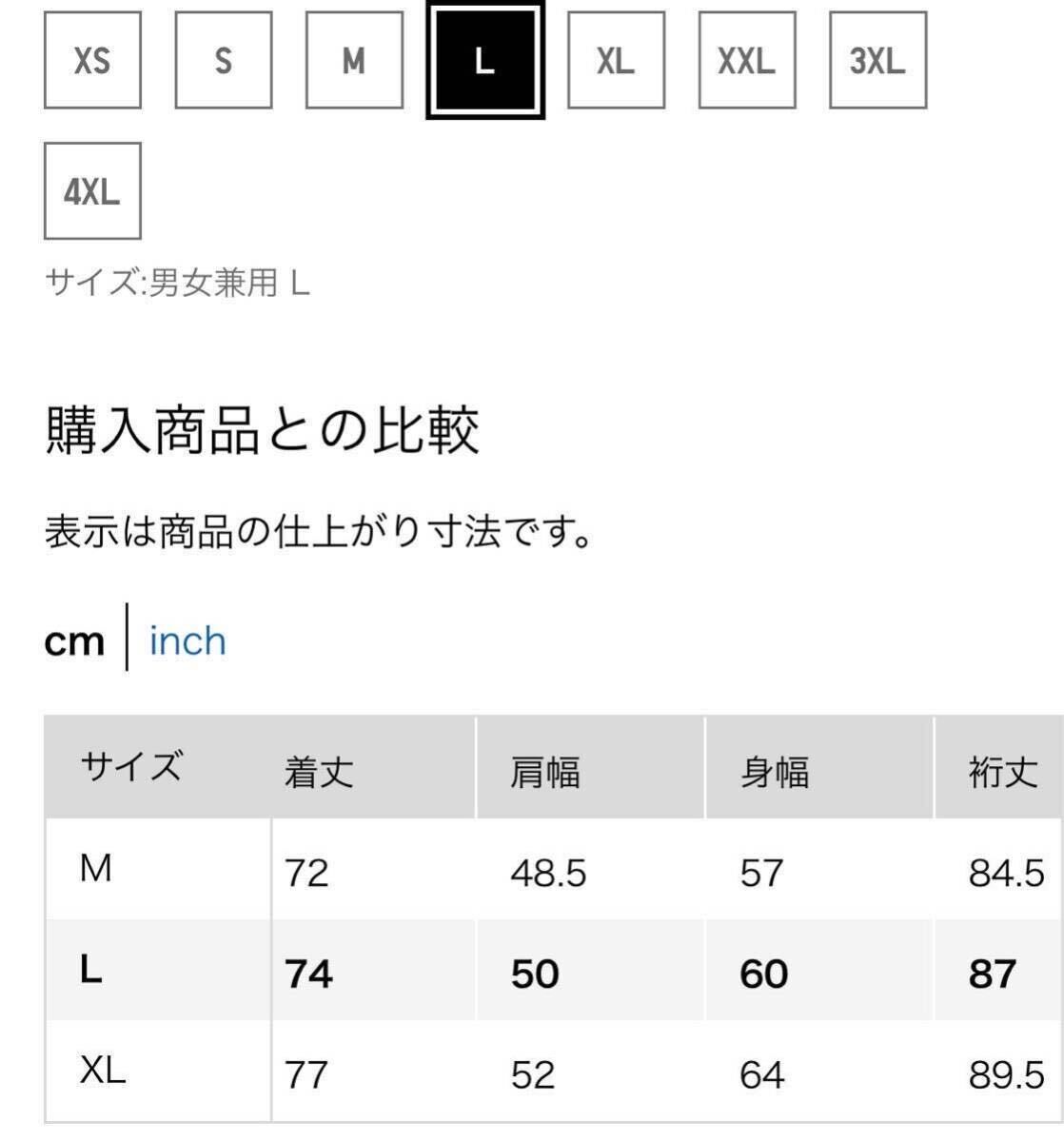Pick size M

pos(354,61)
